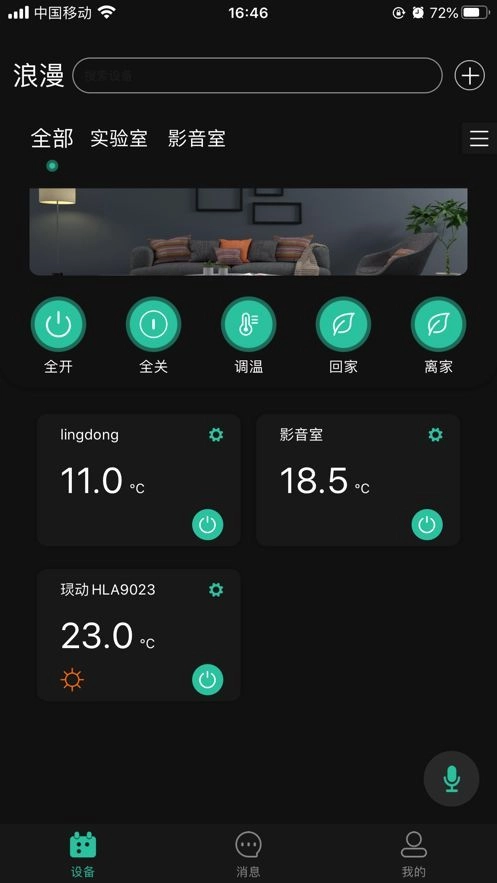This screenshot has height=883, width=497.
Task: Toggle power on the 琭动HLA9023 card
Action: (x=208, y=680)
